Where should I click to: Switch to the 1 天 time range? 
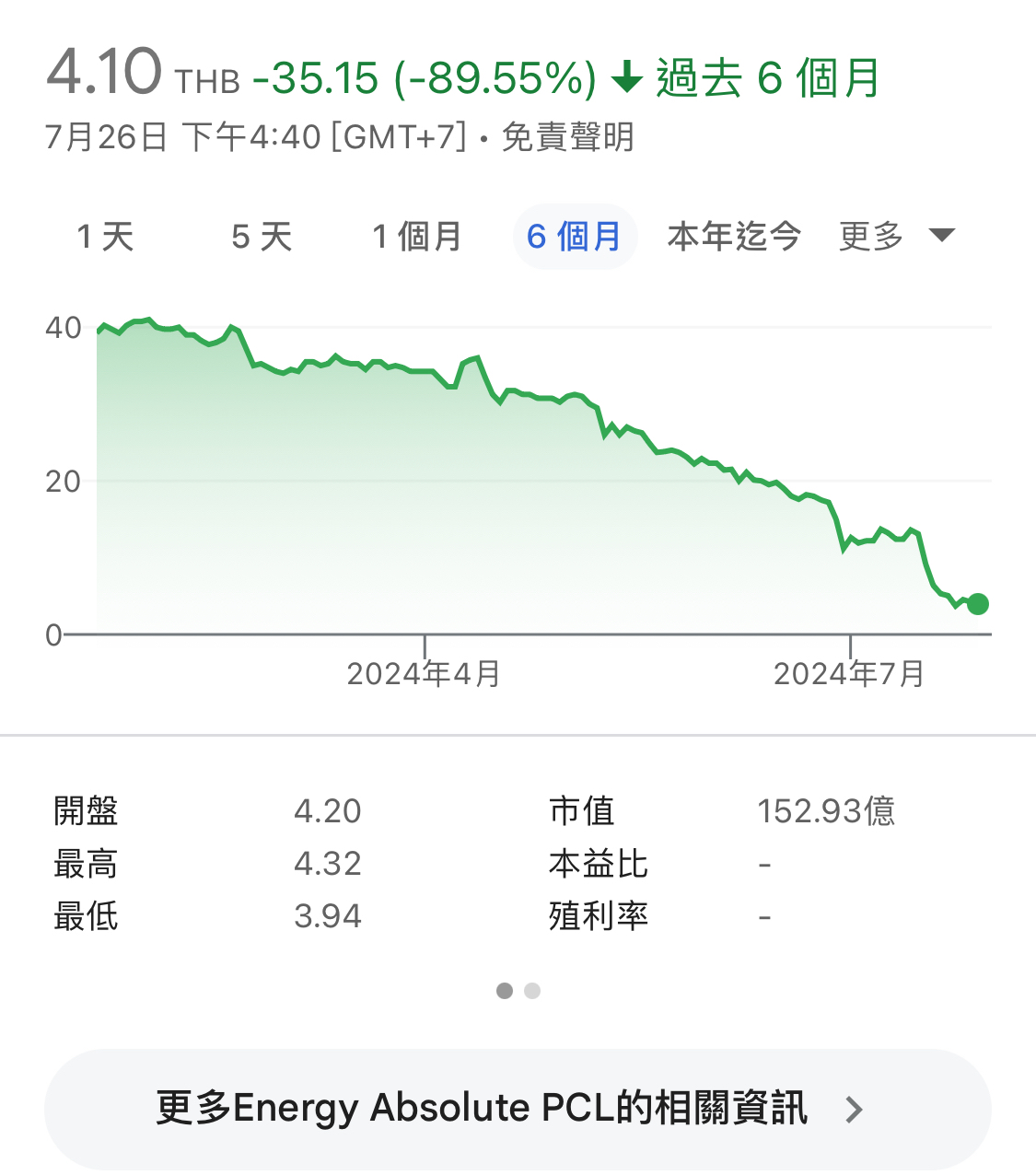point(106,237)
